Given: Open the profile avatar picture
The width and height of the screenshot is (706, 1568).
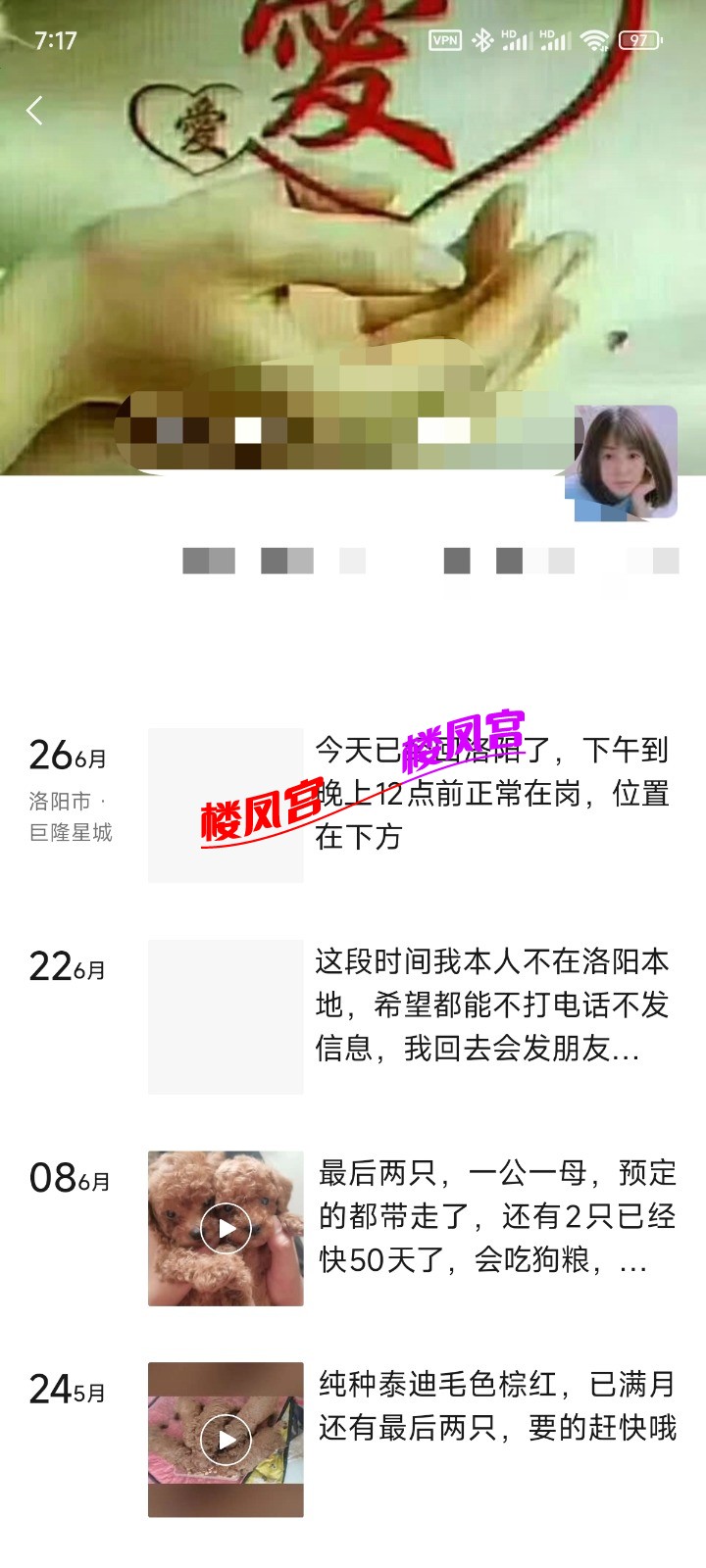Looking at the screenshot, I should [x=625, y=462].
